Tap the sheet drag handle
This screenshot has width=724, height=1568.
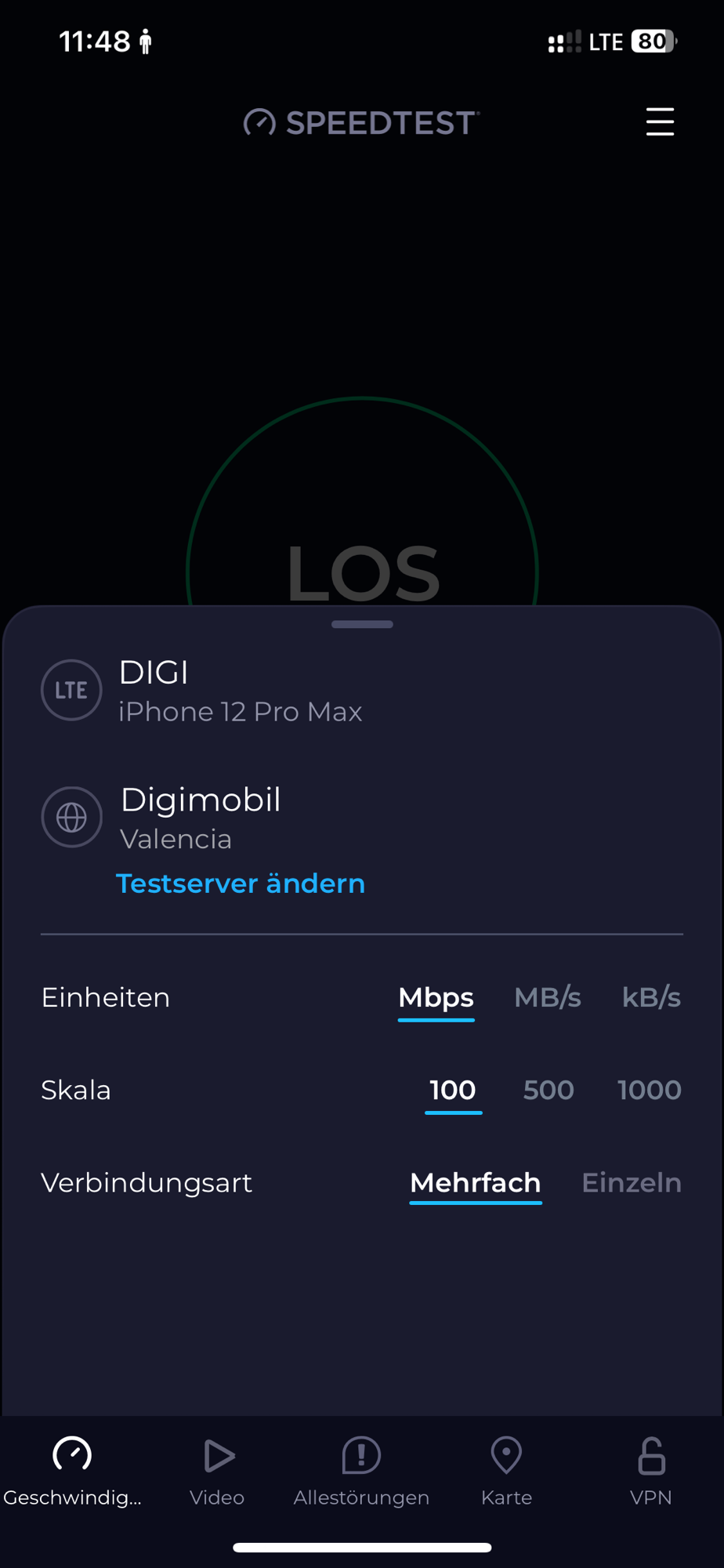click(362, 625)
